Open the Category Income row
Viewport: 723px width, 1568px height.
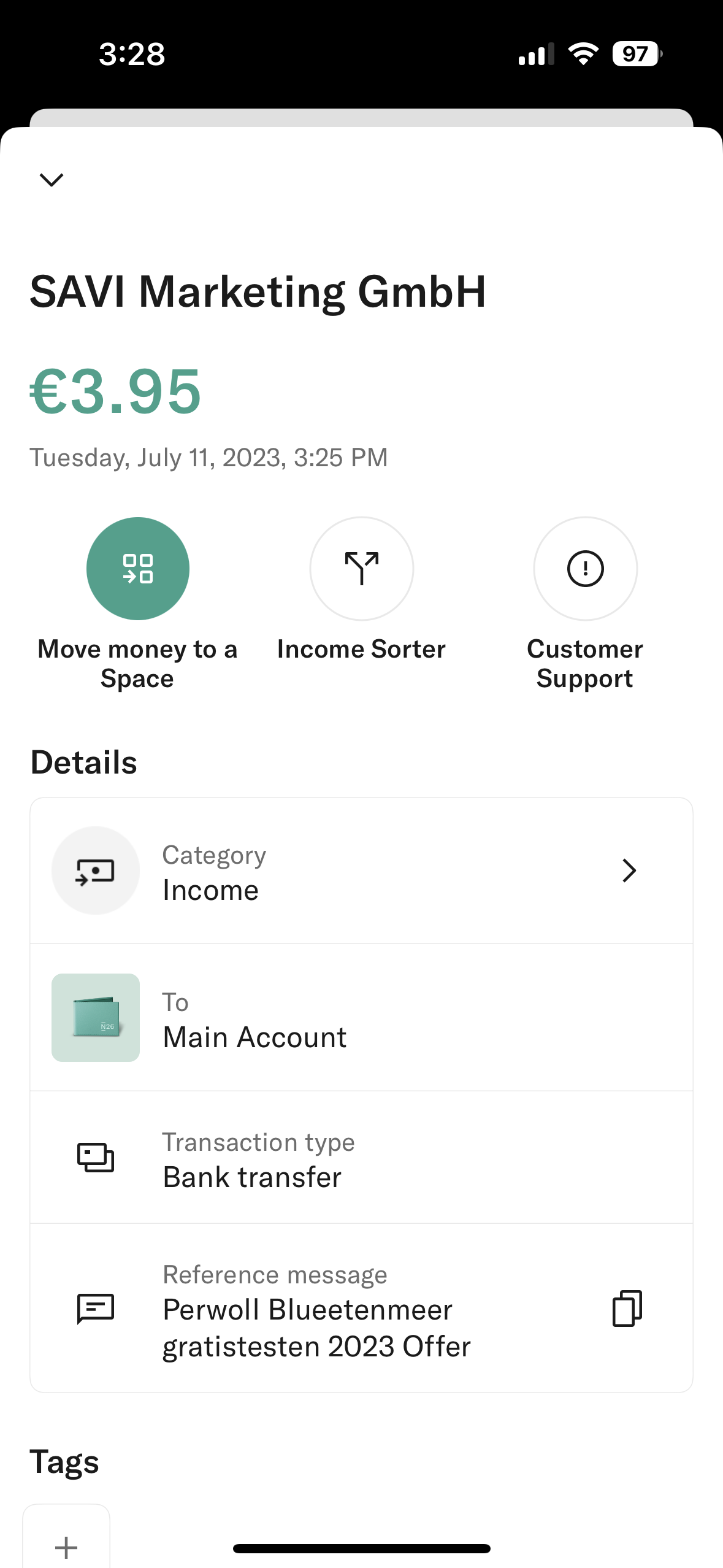[x=361, y=870]
